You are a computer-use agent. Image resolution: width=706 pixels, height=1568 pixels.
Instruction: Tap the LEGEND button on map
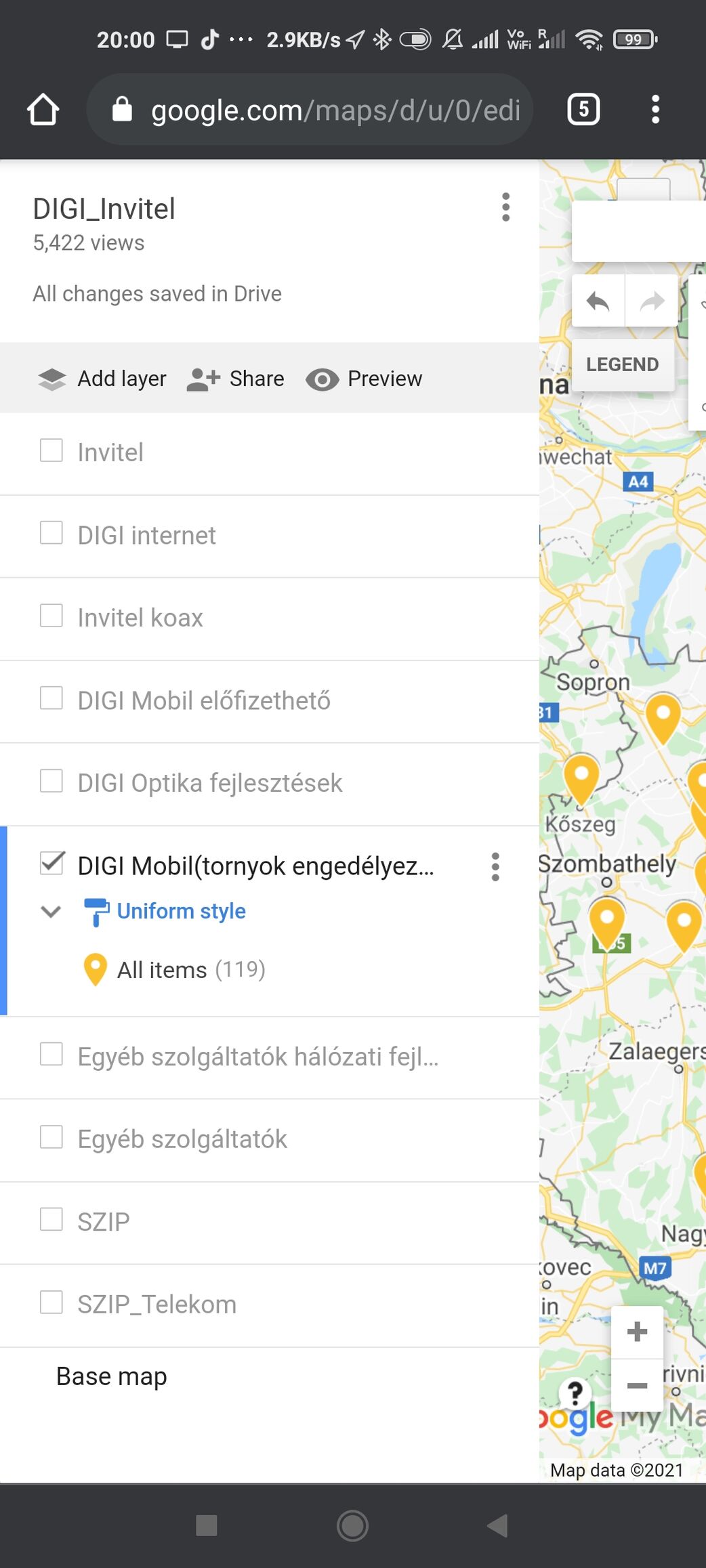[623, 364]
